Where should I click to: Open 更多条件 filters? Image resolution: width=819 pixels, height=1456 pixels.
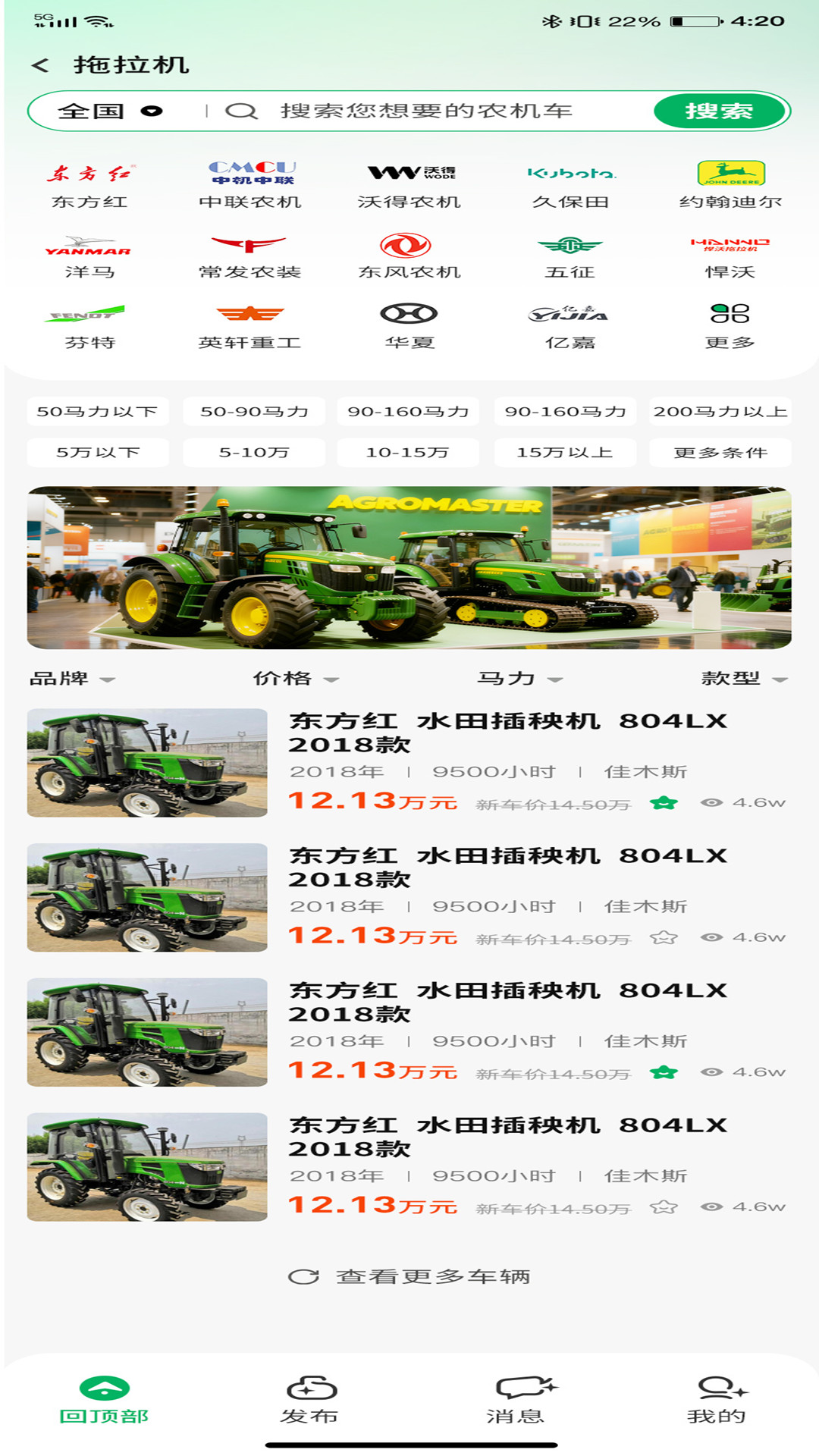(720, 453)
